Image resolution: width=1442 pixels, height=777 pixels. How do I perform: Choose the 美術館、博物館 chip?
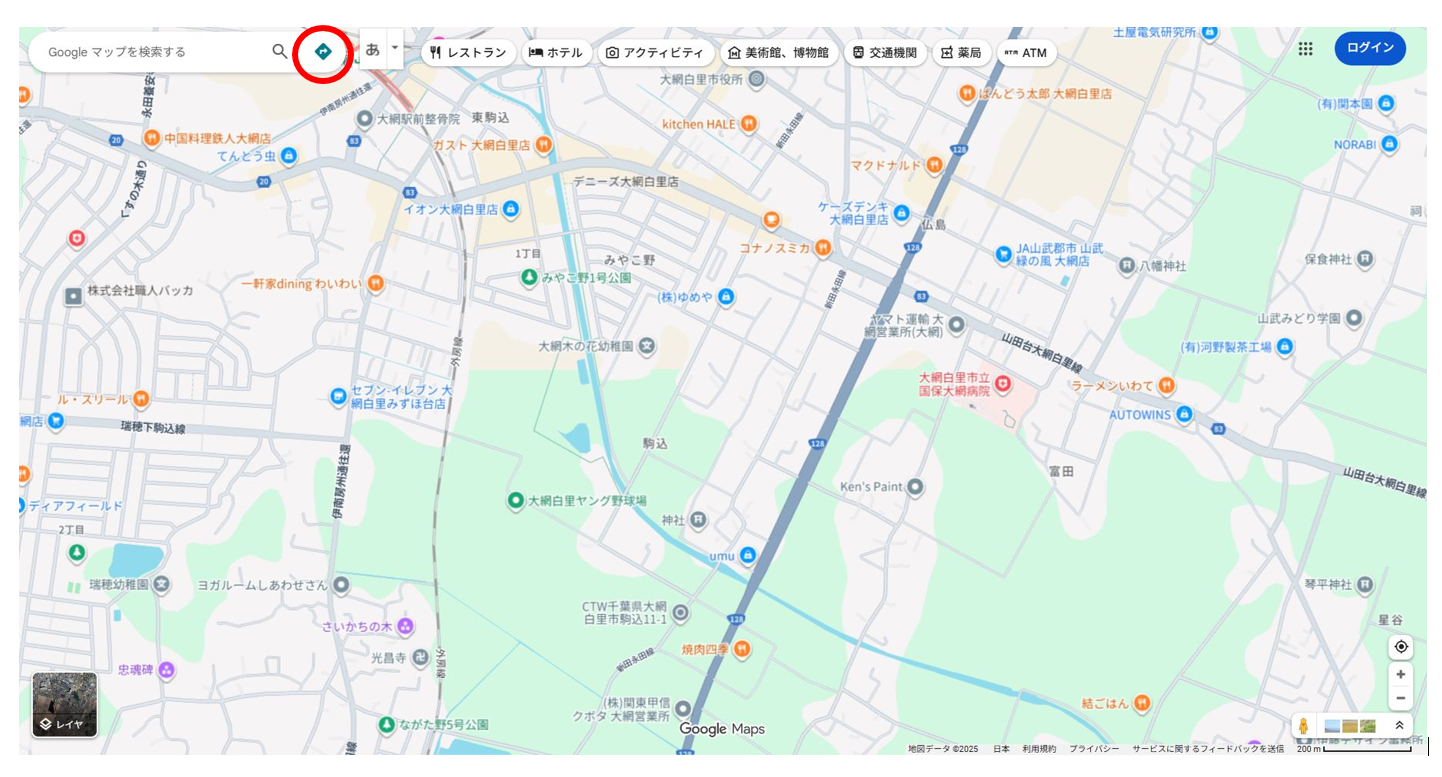(779, 53)
